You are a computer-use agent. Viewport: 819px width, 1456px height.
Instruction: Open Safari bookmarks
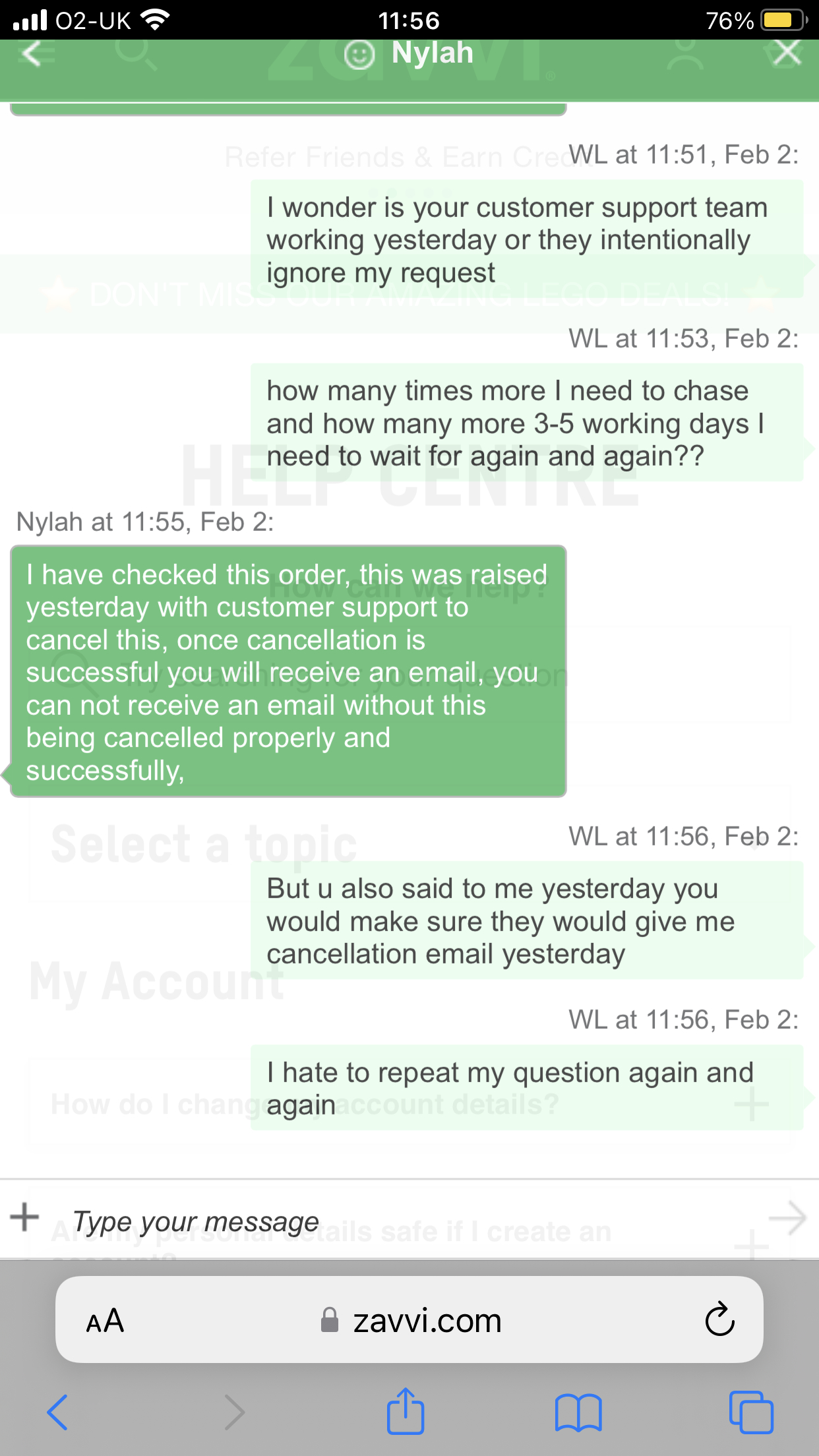[578, 1412]
